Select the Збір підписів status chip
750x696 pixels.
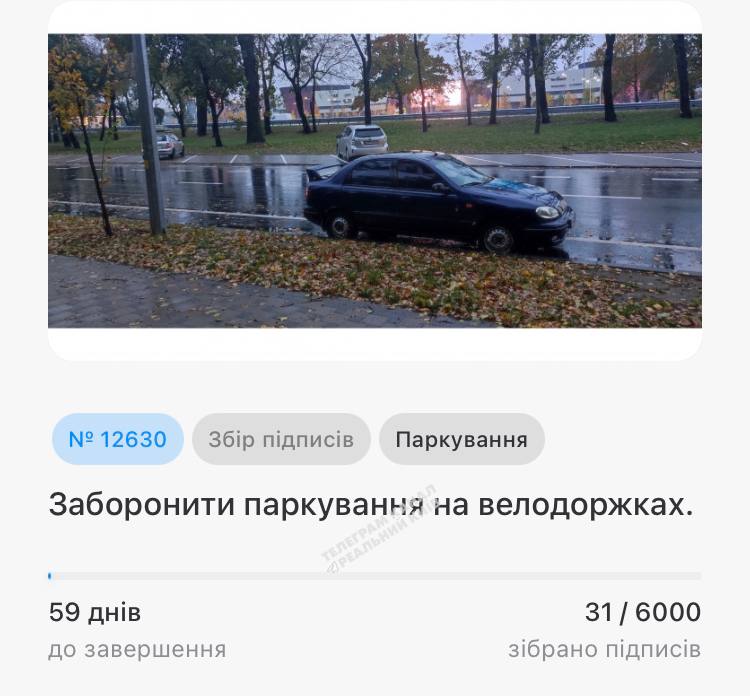tap(281, 439)
